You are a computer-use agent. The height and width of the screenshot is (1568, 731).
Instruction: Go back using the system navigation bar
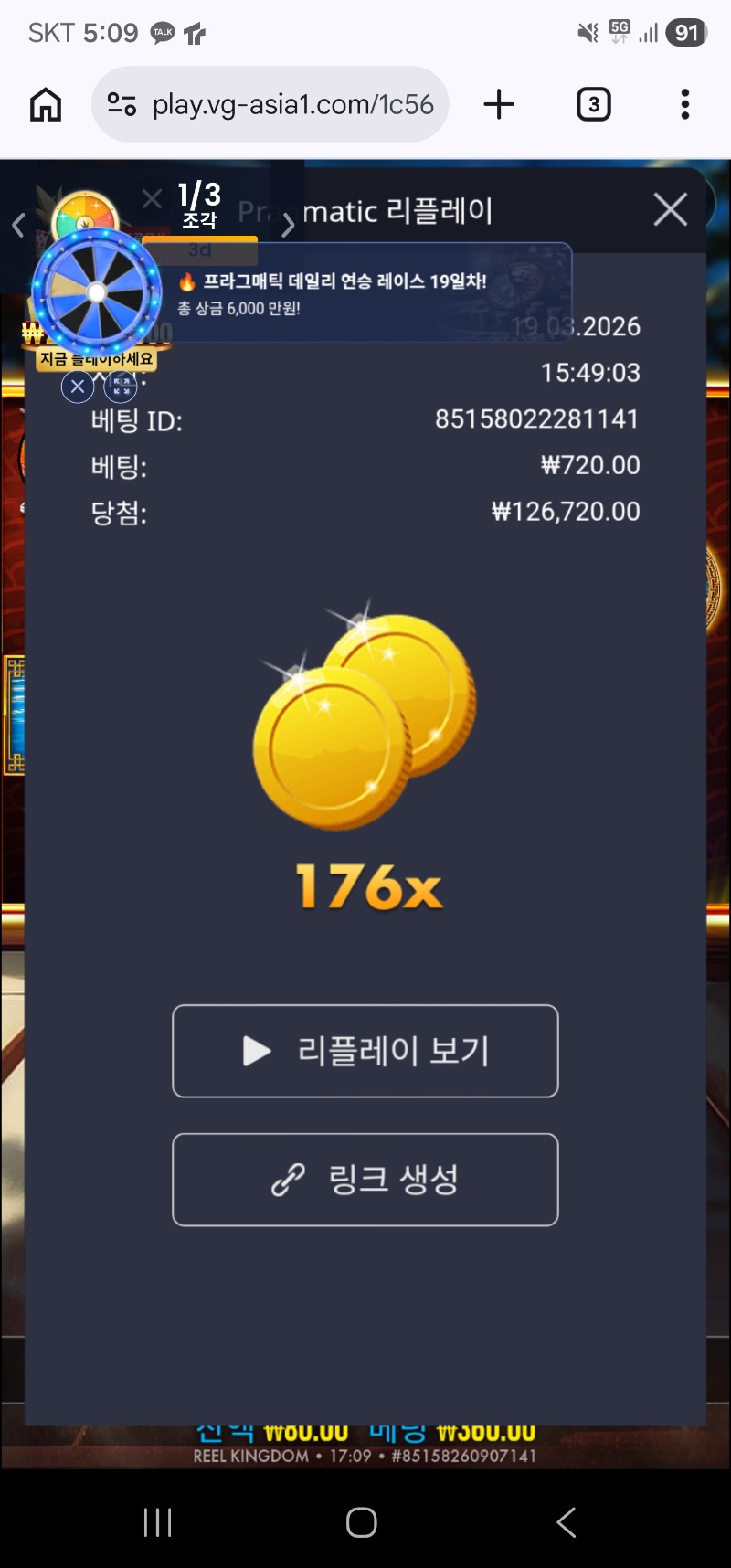pyautogui.click(x=567, y=1522)
